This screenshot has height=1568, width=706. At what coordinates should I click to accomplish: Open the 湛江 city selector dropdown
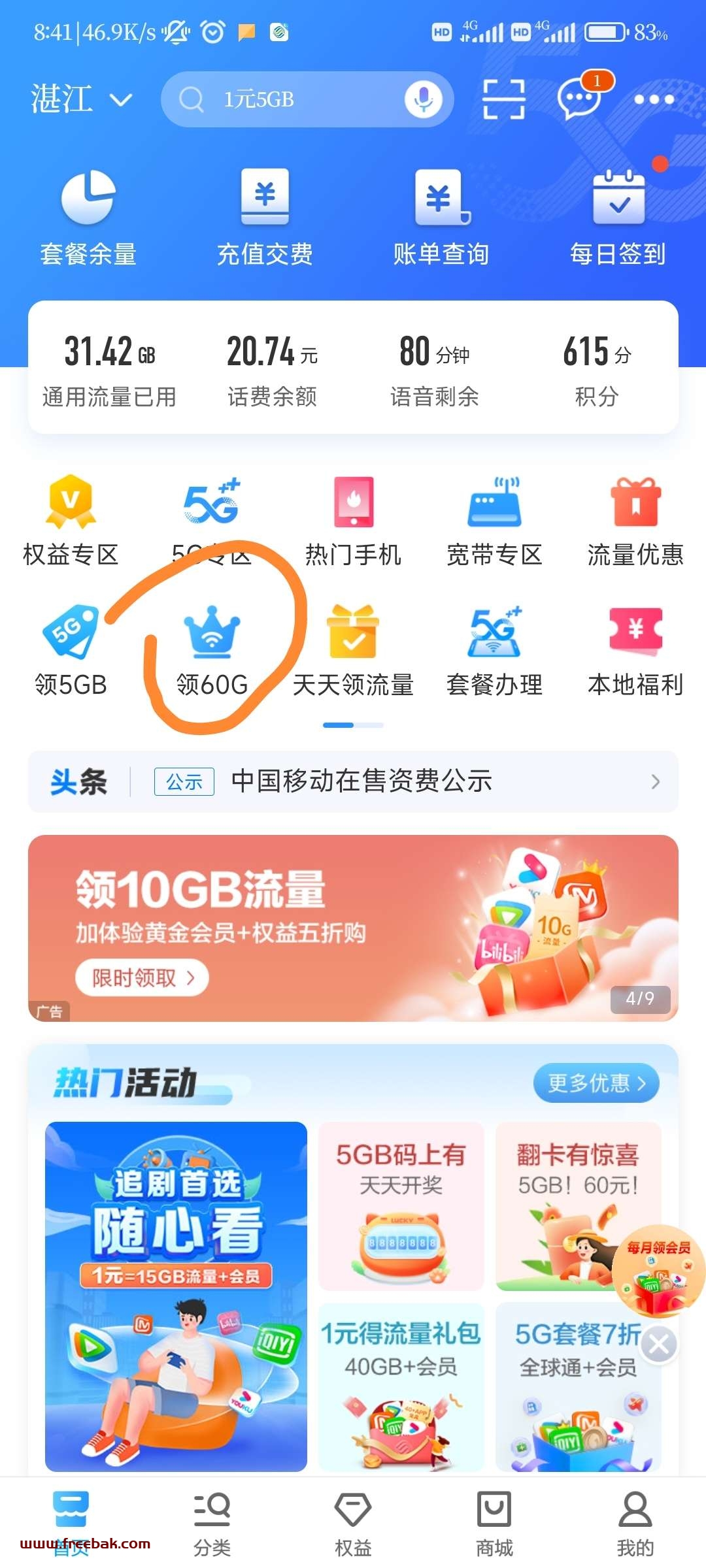click(82, 99)
